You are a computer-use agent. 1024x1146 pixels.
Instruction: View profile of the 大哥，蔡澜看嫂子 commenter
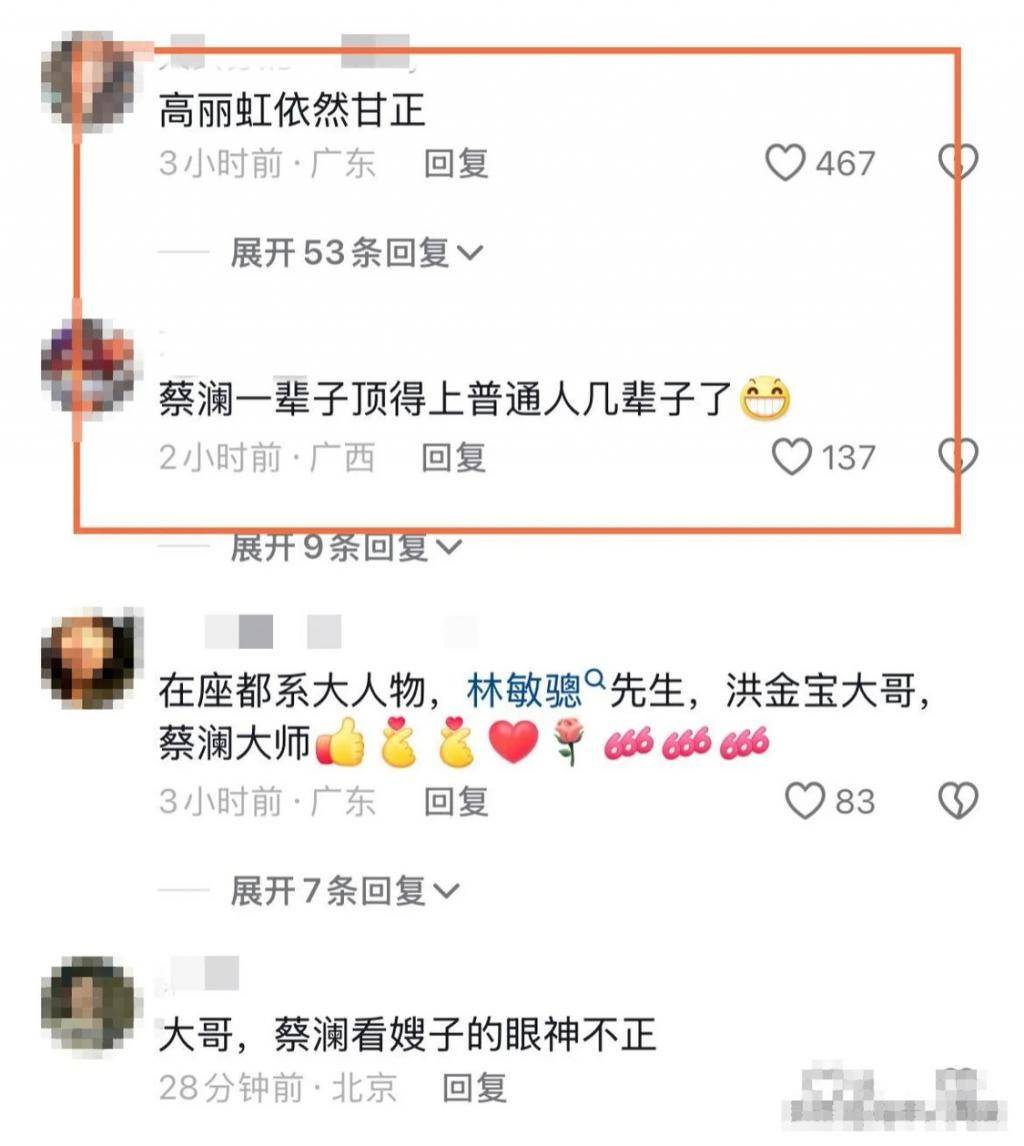[x=88, y=1003]
